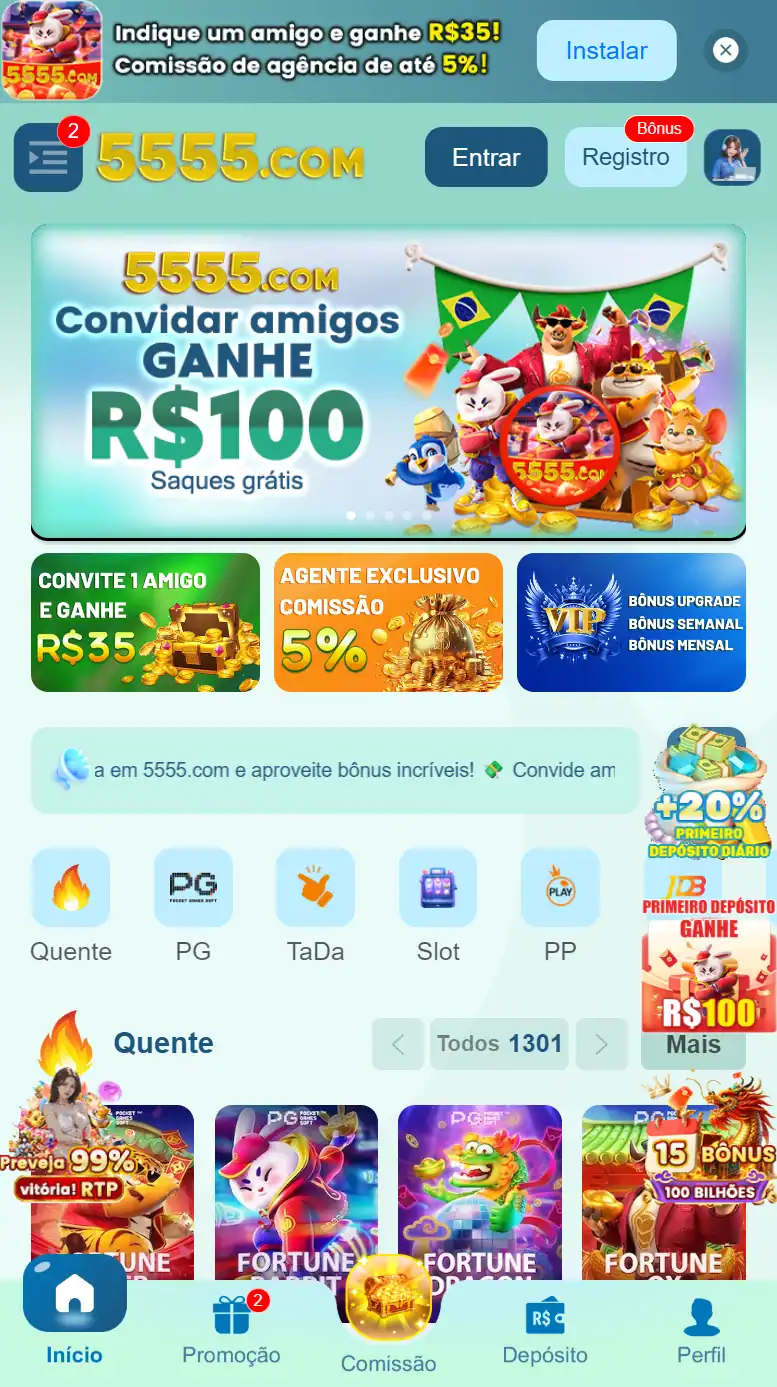View the VIP bônus upgrade card
Screen dimensions: 777x1387
coord(631,622)
